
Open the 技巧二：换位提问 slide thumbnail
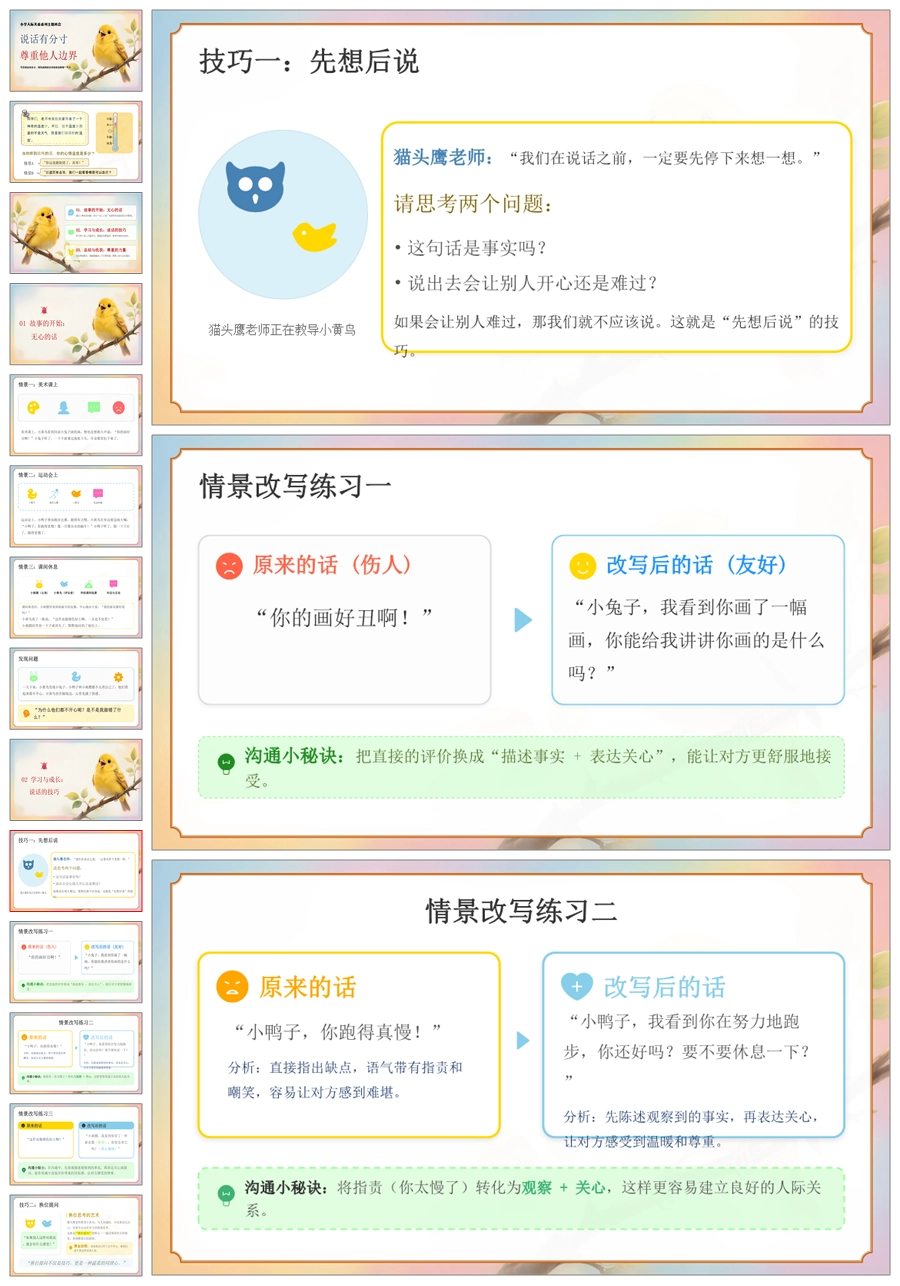pyautogui.click(x=76, y=1235)
